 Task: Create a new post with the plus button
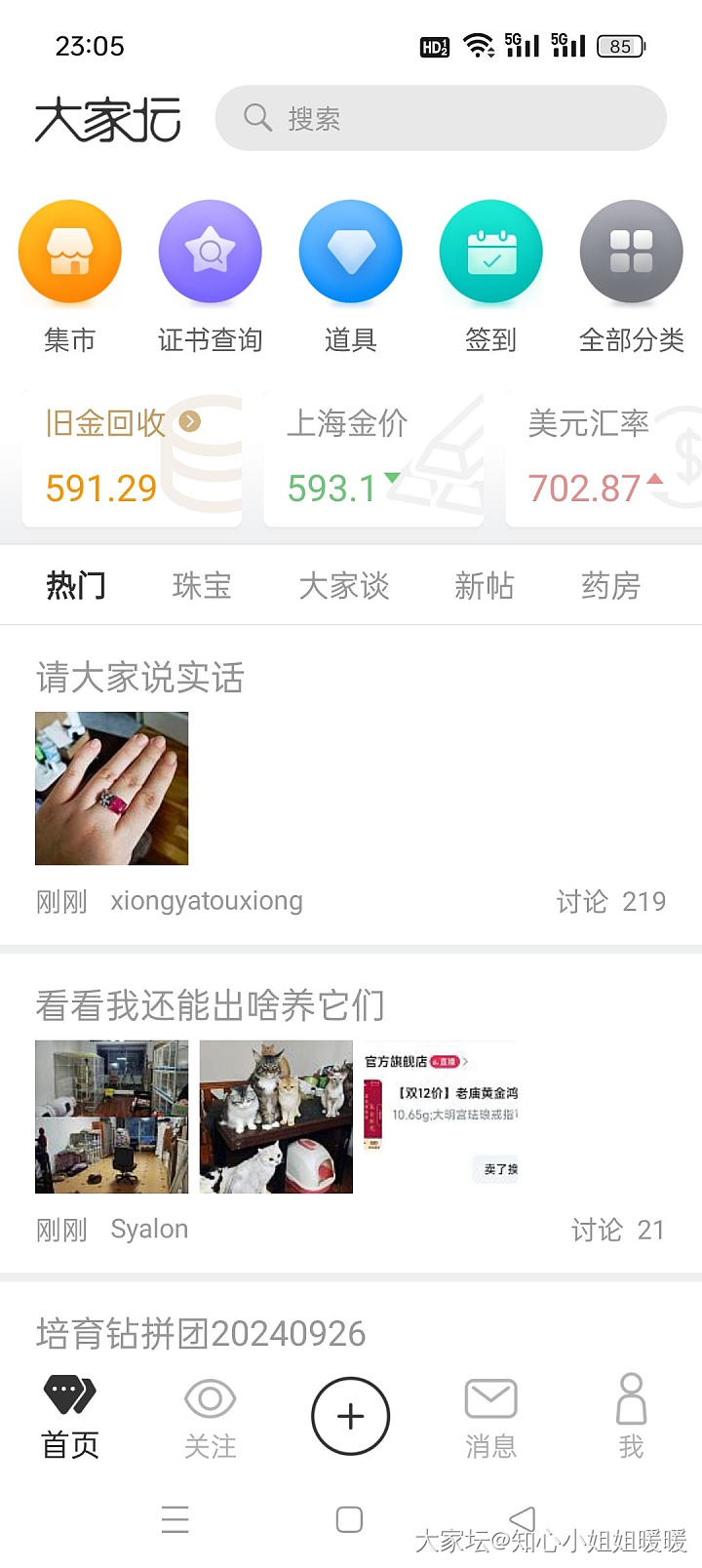click(x=351, y=1417)
